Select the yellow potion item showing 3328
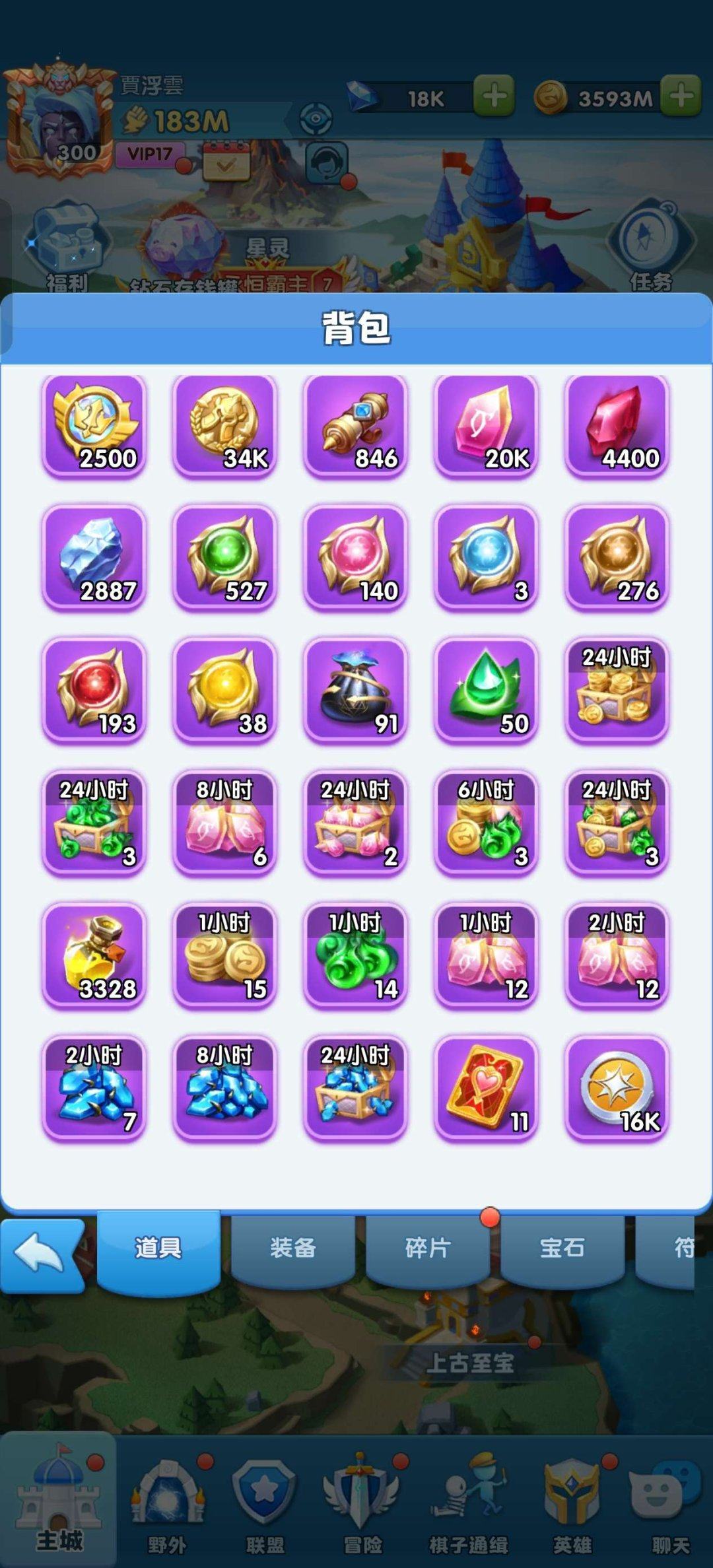Screen dimensions: 713x1568 tap(94, 955)
